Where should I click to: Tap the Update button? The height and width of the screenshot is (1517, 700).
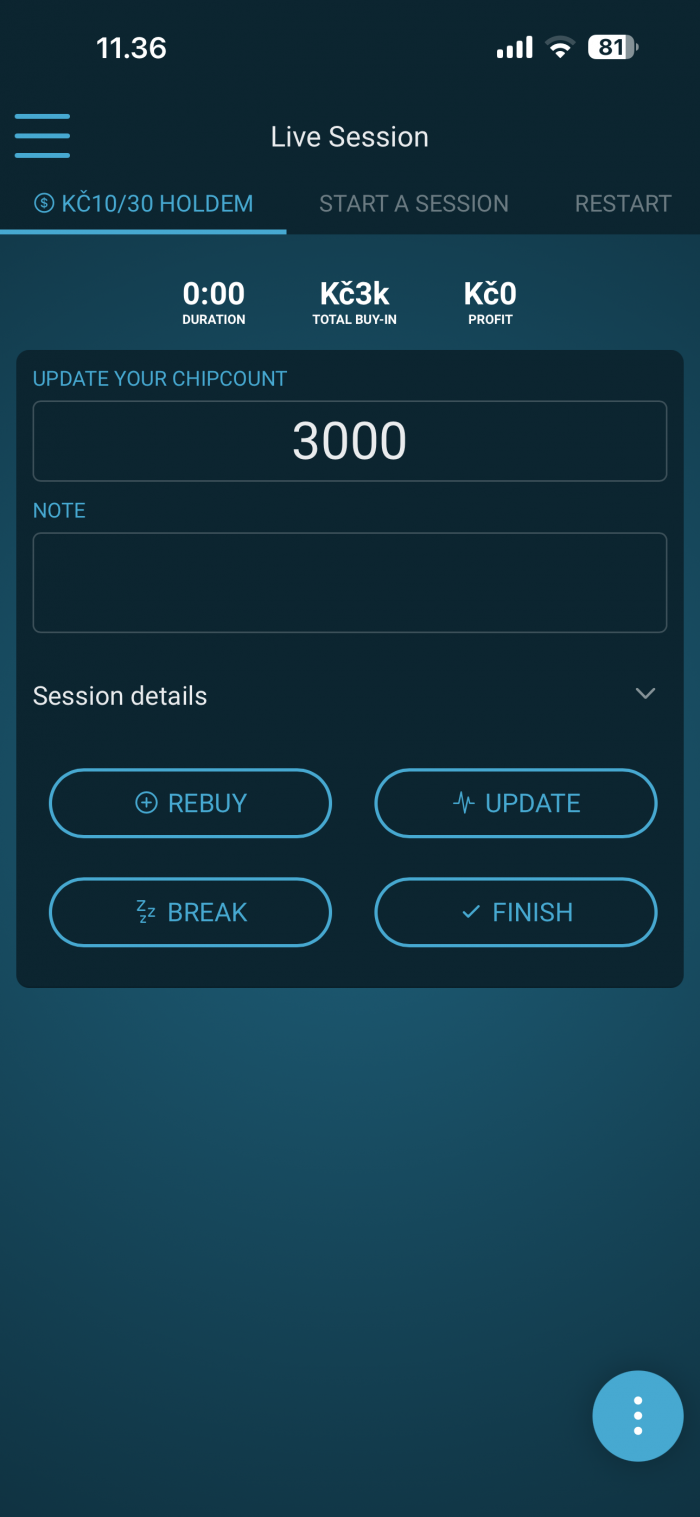coord(515,803)
